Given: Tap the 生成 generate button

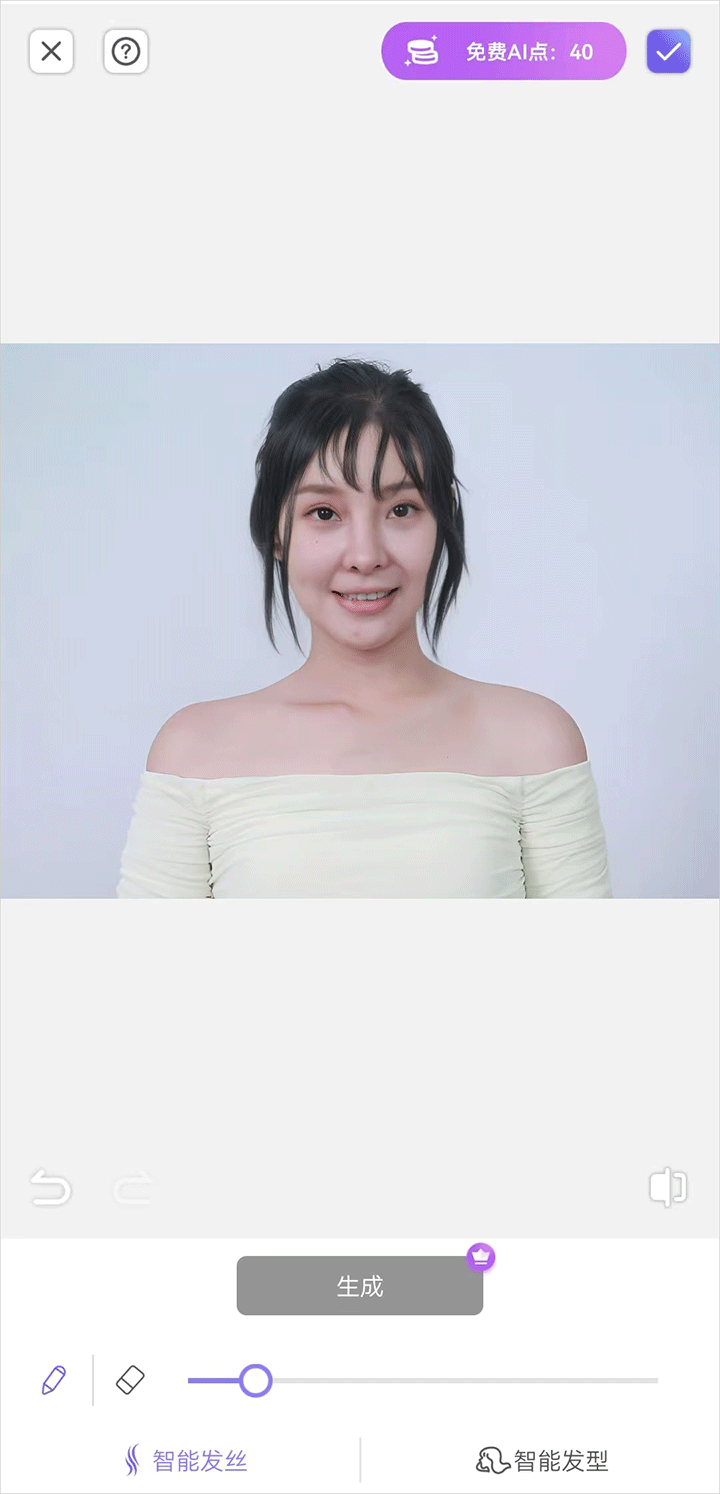Looking at the screenshot, I should 360,1286.
